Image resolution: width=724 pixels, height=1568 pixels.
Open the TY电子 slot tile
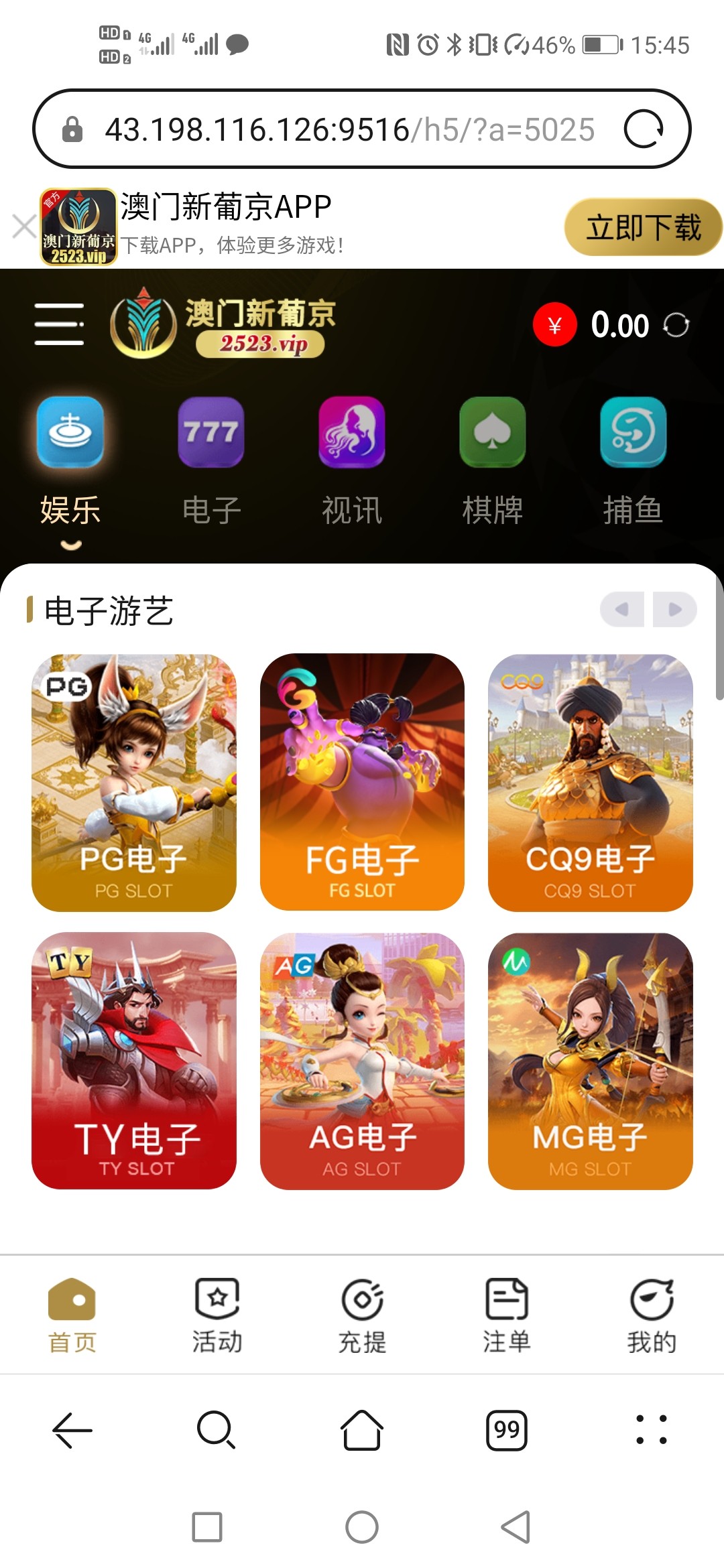tap(134, 1061)
